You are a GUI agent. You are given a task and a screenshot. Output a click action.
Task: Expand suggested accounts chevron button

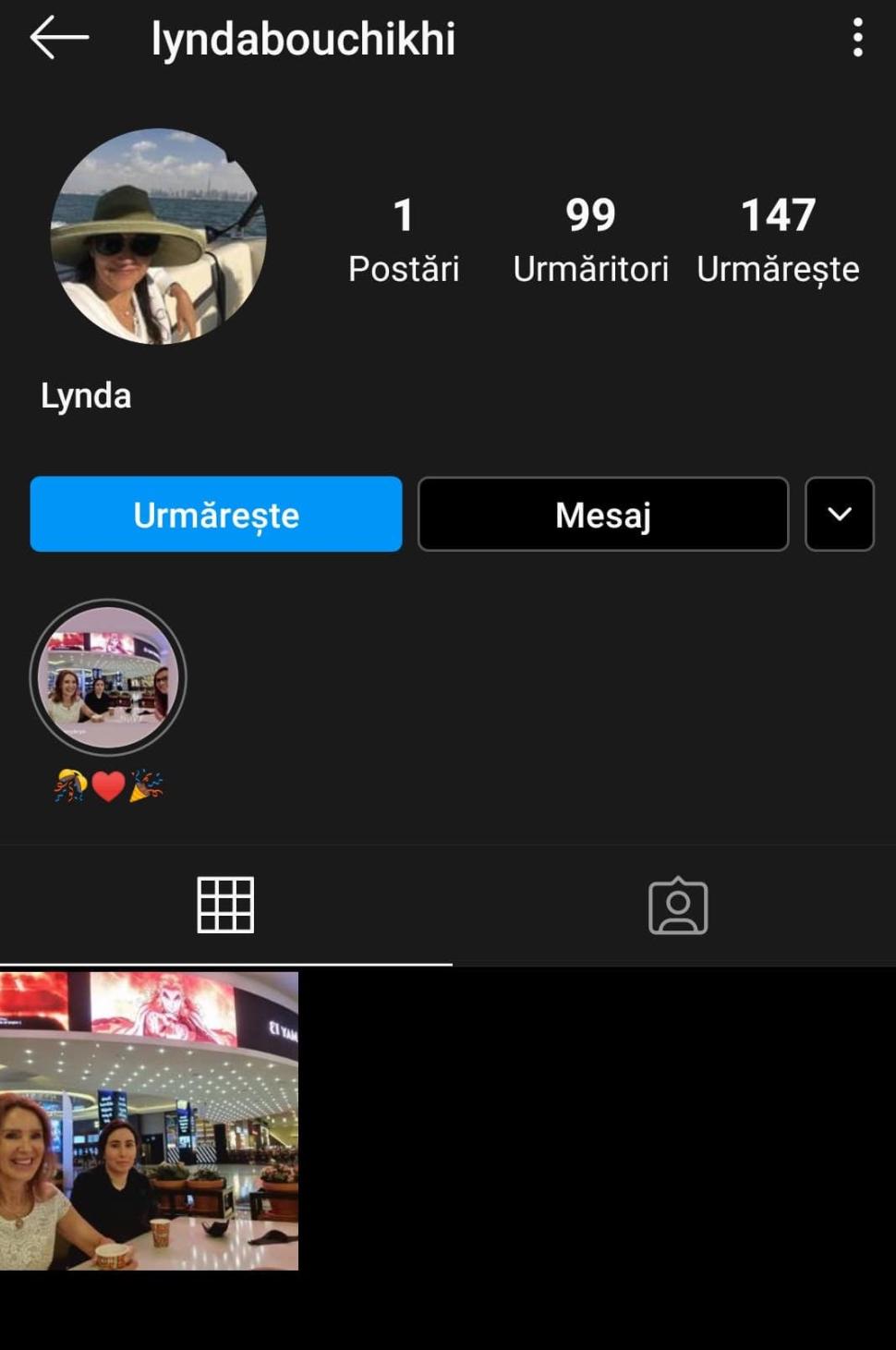(839, 515)
